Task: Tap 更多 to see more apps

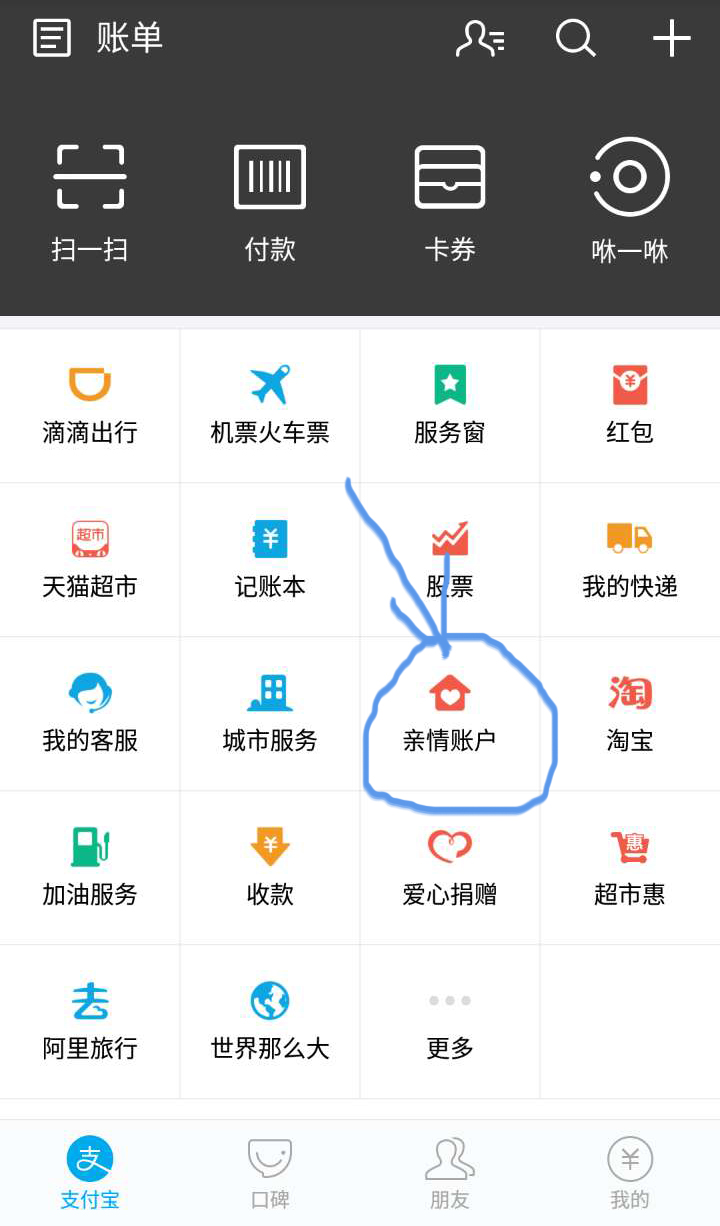Action: (x=450, y=1022)
